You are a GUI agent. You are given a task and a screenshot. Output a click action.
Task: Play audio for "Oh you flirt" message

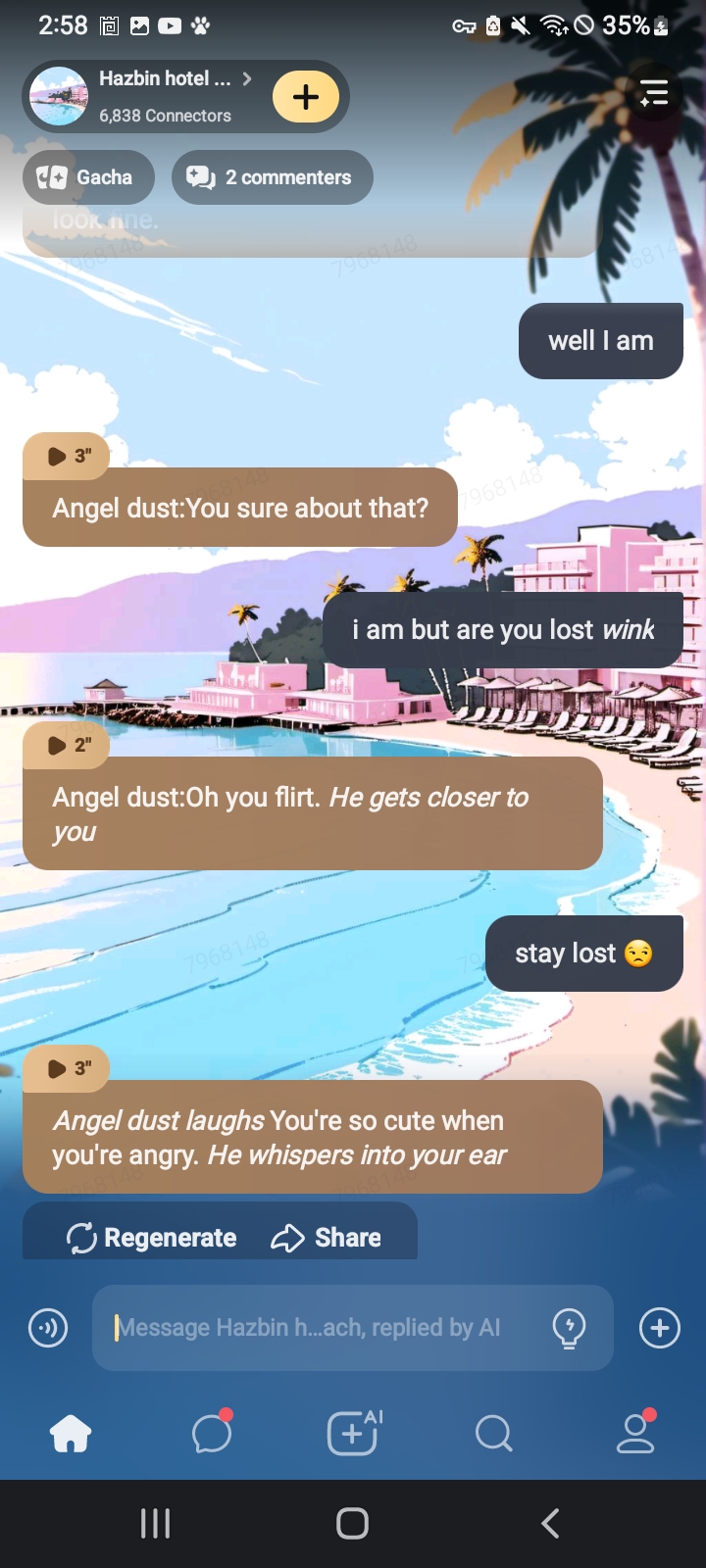(x=67, y=745)
